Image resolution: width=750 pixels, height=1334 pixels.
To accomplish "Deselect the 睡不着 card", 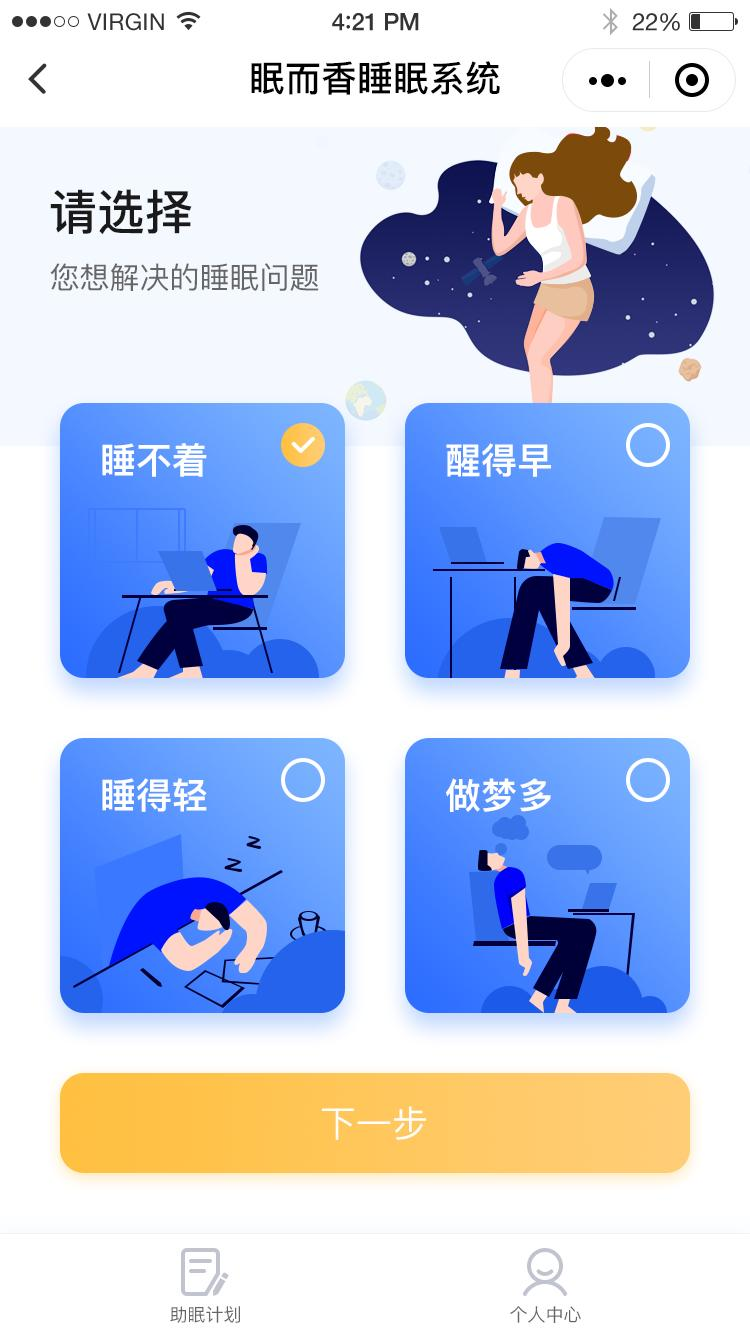I will tap(202, 540).
